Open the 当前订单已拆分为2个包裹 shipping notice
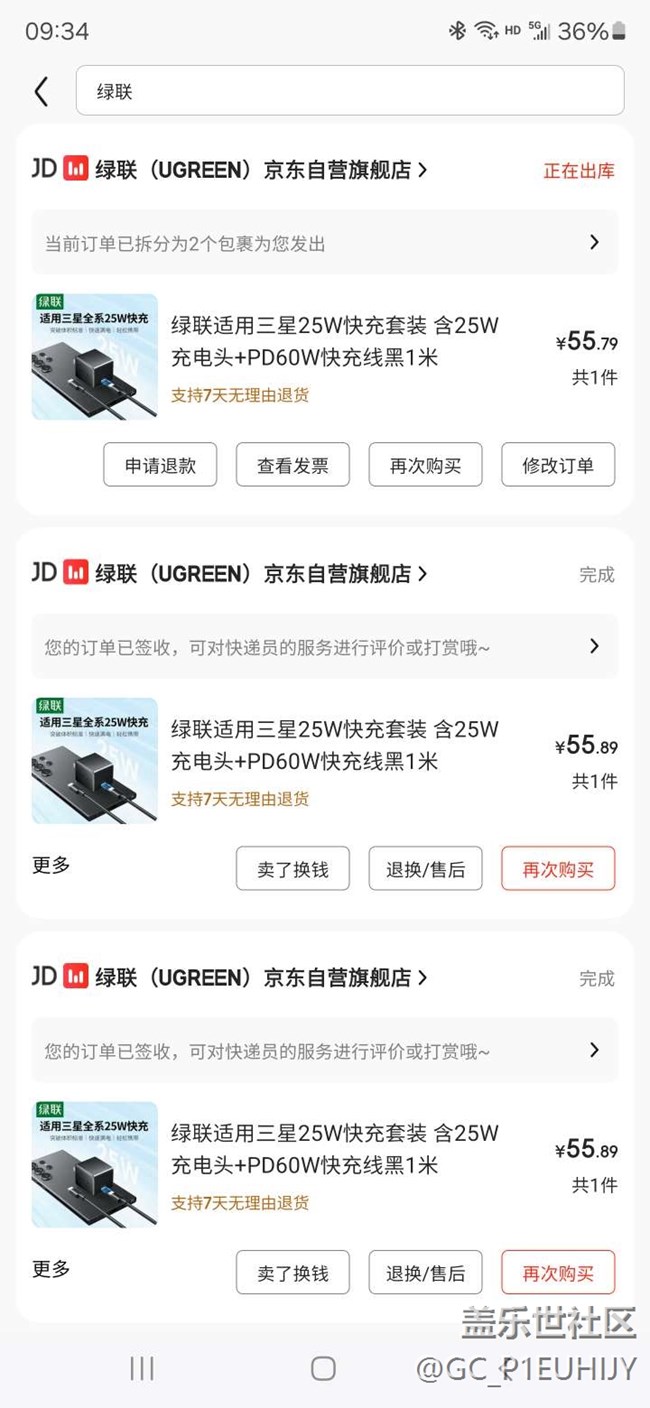 pos(324,243)
